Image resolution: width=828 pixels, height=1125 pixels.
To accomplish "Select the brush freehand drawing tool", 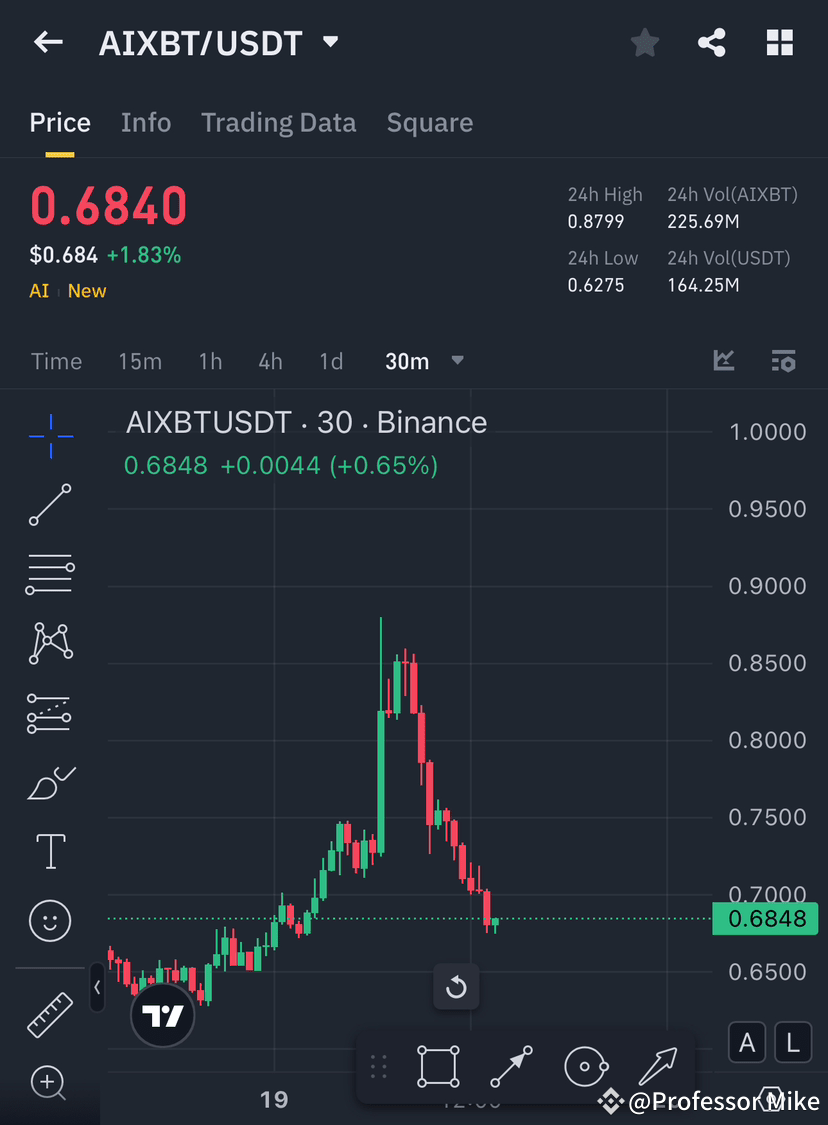I will coord(50,783).
